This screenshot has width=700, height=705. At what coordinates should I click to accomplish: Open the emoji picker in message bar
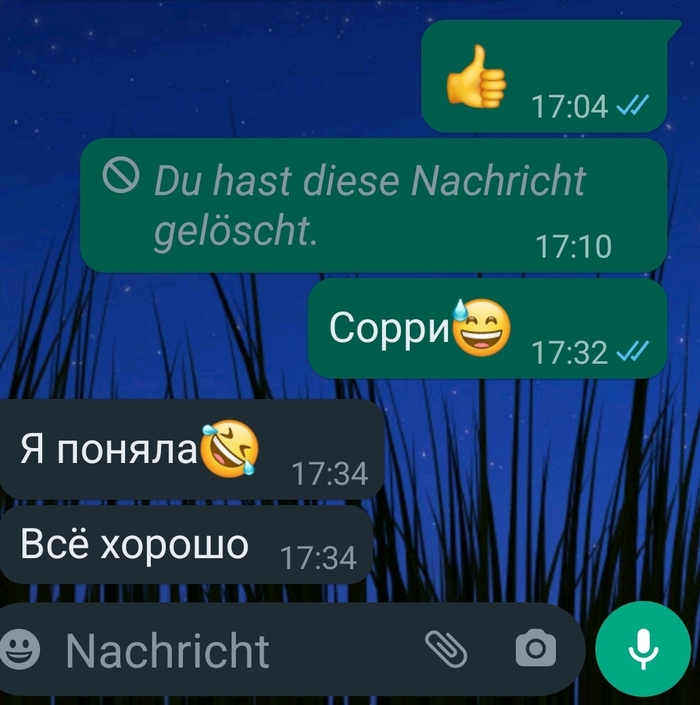[20, 650]
